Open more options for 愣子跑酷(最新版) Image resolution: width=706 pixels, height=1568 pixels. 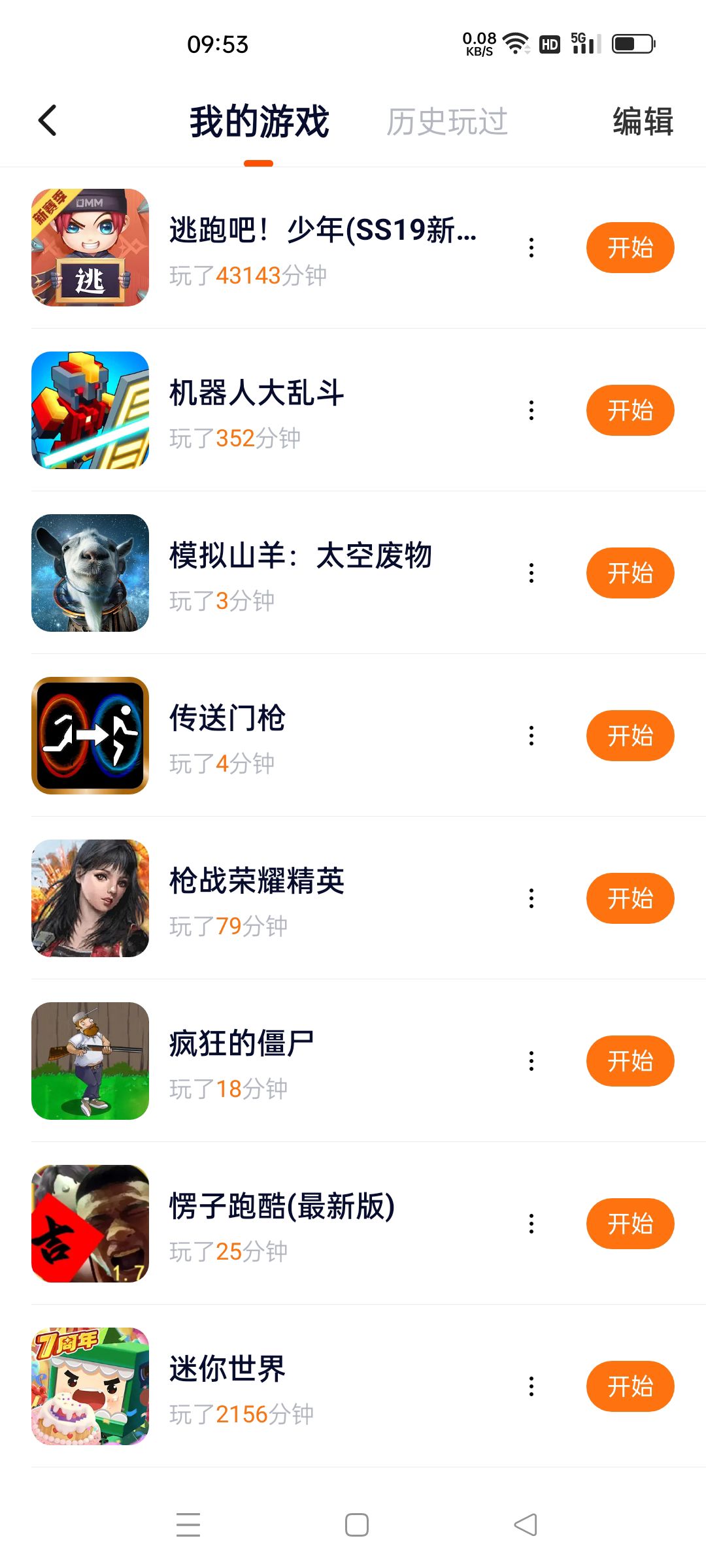pos(531,1224)
